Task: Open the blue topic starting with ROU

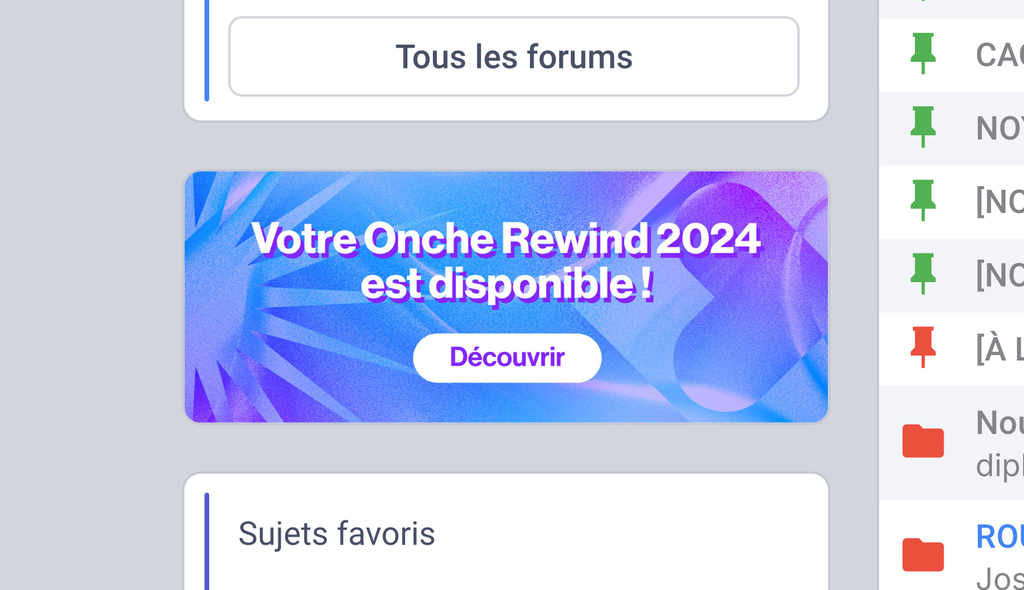Action: click(x=998, y=537)
